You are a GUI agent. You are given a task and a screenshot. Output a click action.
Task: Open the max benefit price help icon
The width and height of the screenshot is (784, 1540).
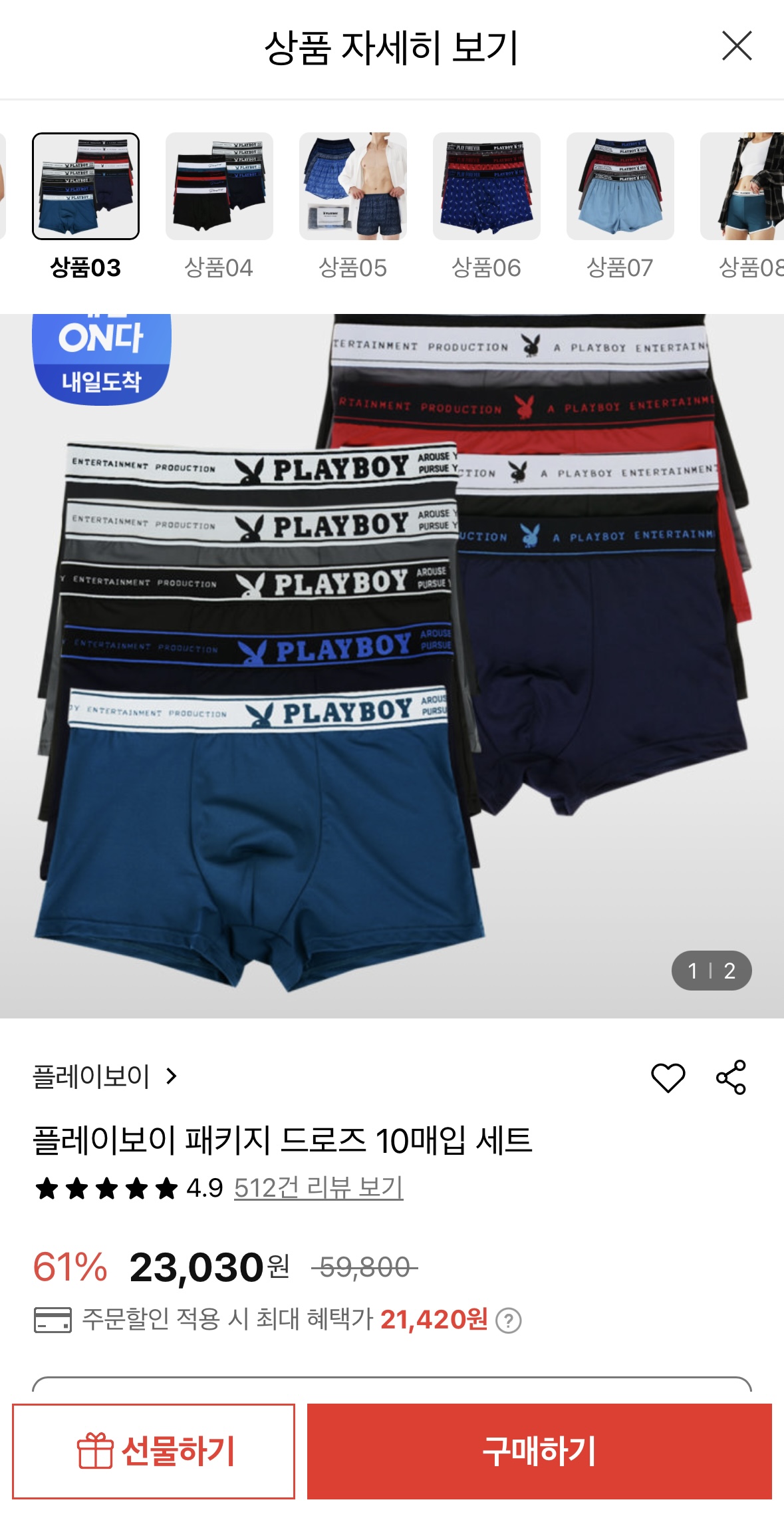(x=509, y=1320)
